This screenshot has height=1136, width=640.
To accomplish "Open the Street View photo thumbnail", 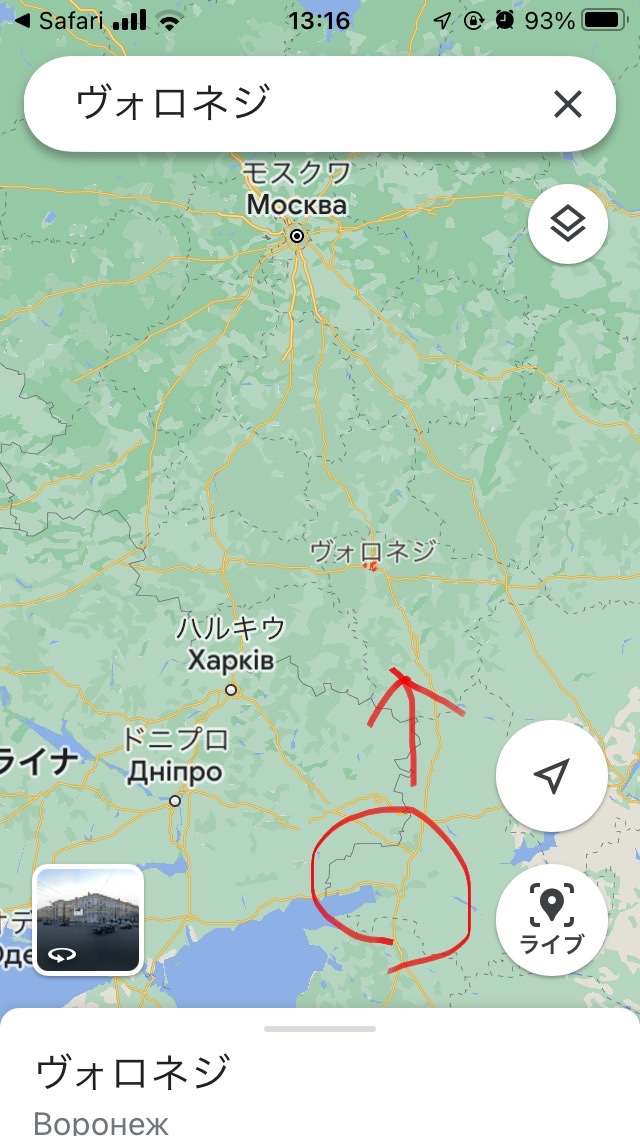I will [x=89, y=919].
